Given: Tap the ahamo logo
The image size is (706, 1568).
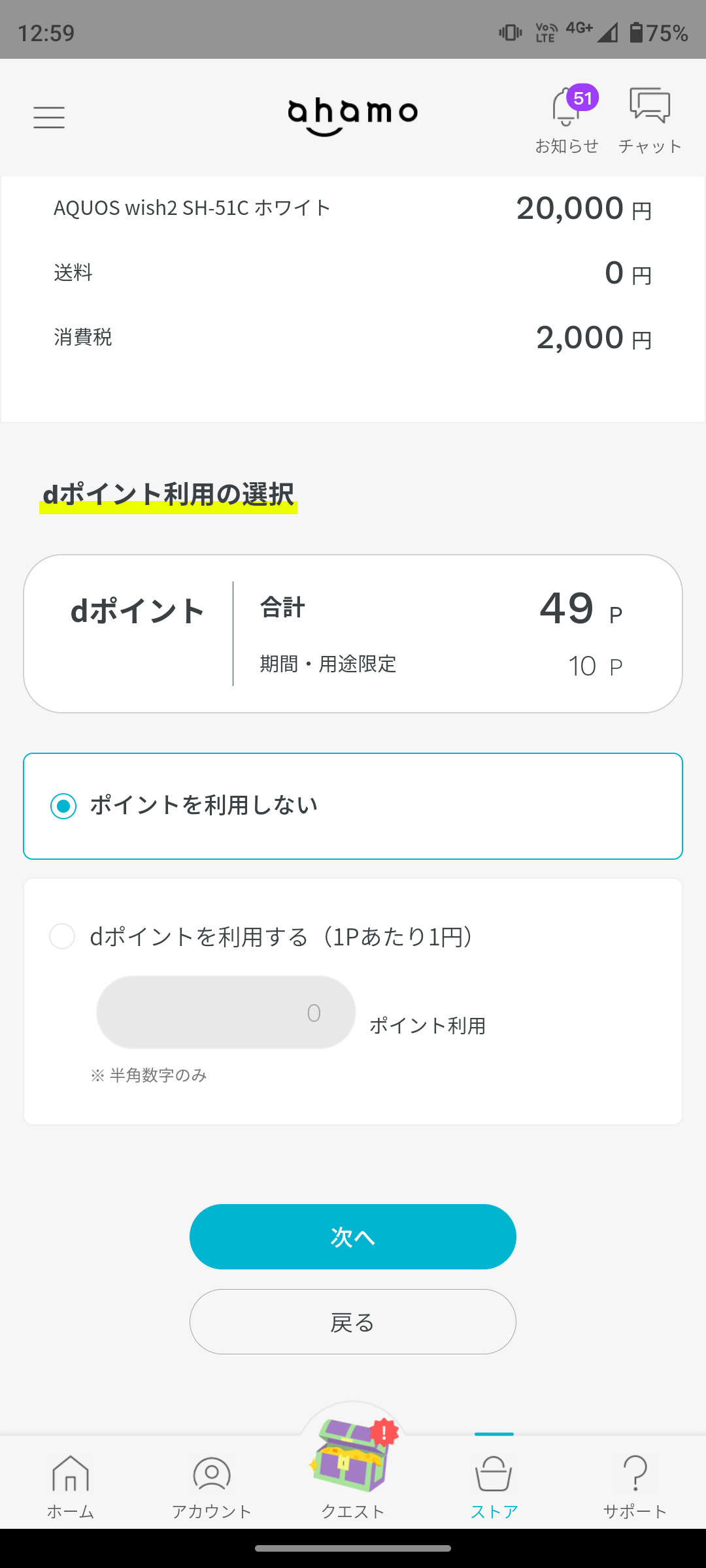Looking at the screenshot, I should click(353, 112).
